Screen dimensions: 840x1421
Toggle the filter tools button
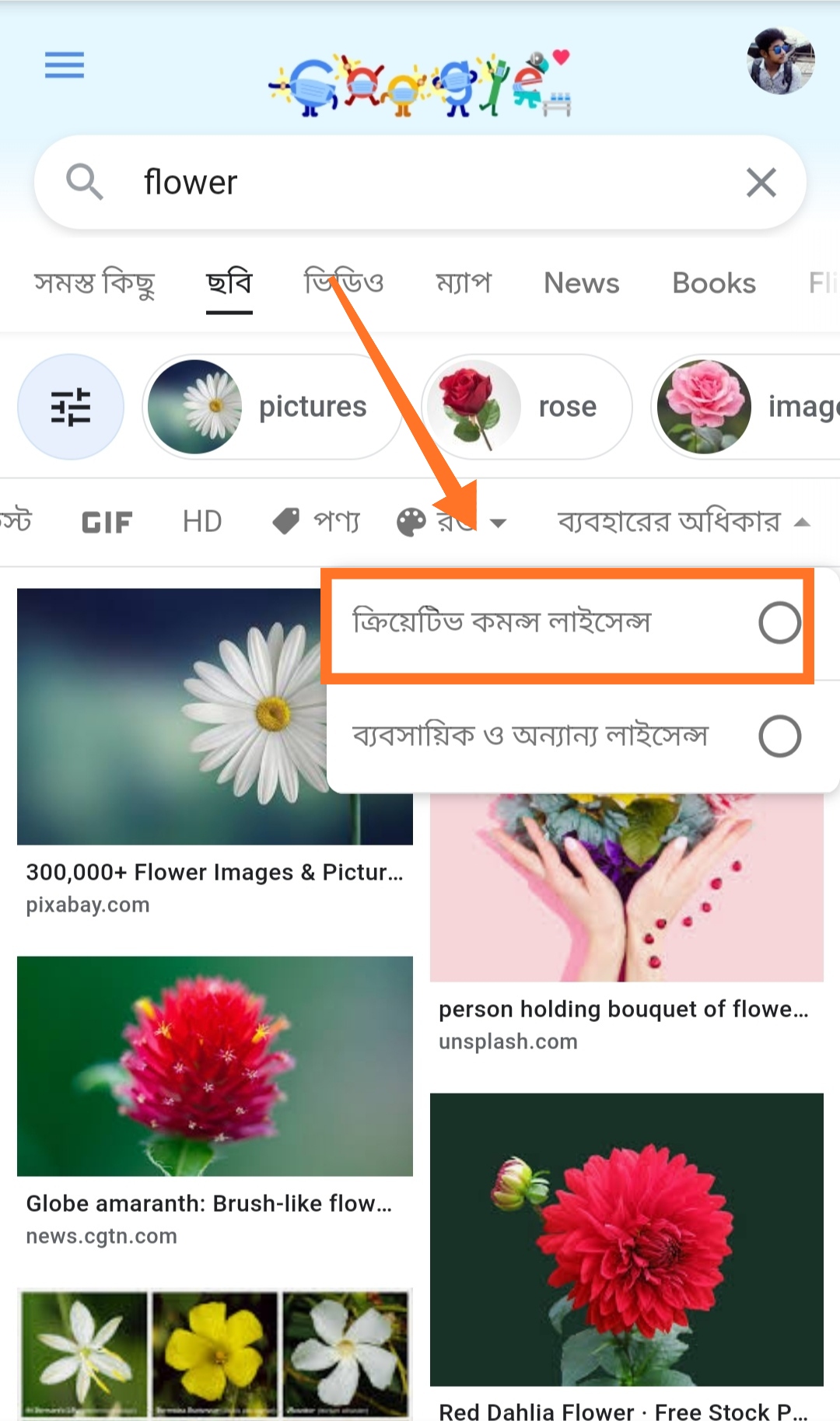tap(71, 407)
